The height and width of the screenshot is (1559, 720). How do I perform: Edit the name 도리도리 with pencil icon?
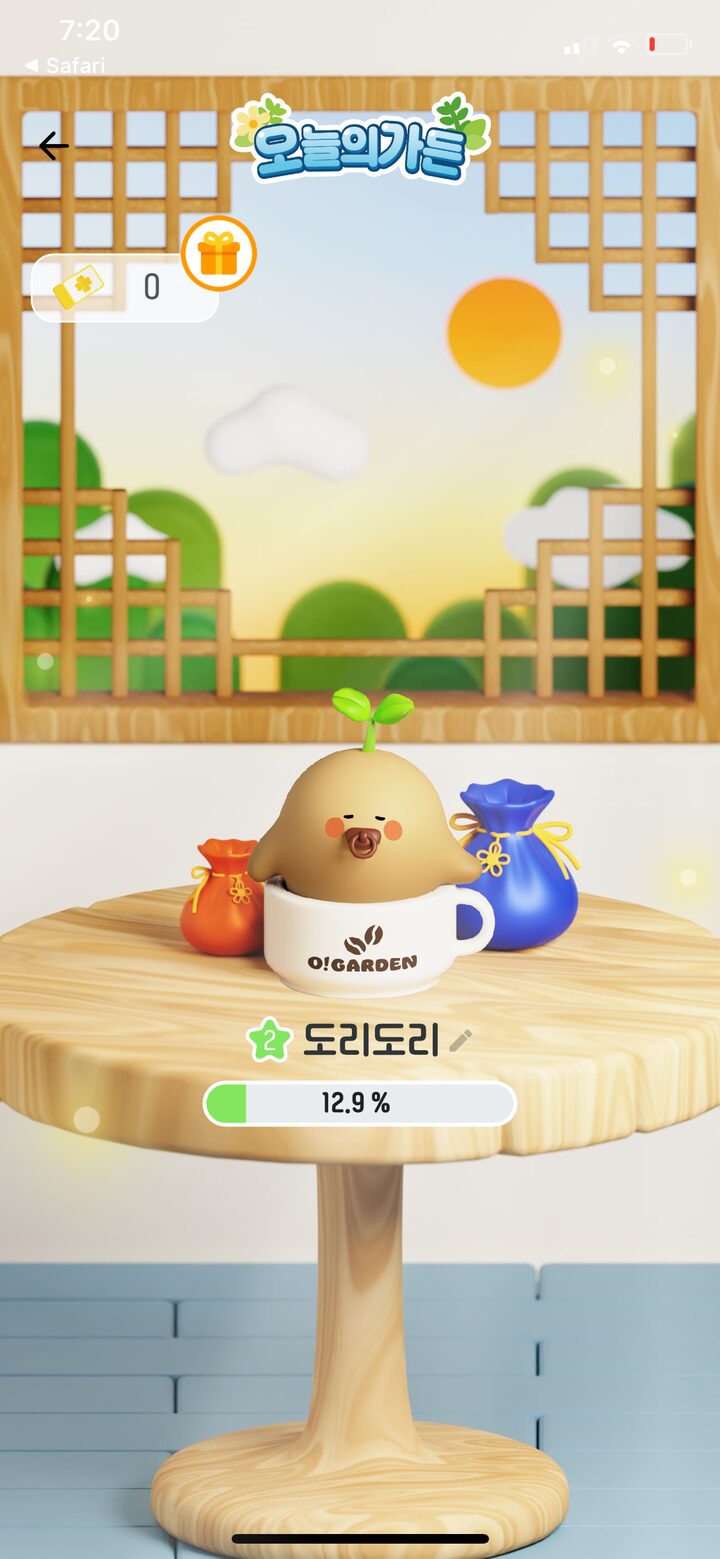460,1041
